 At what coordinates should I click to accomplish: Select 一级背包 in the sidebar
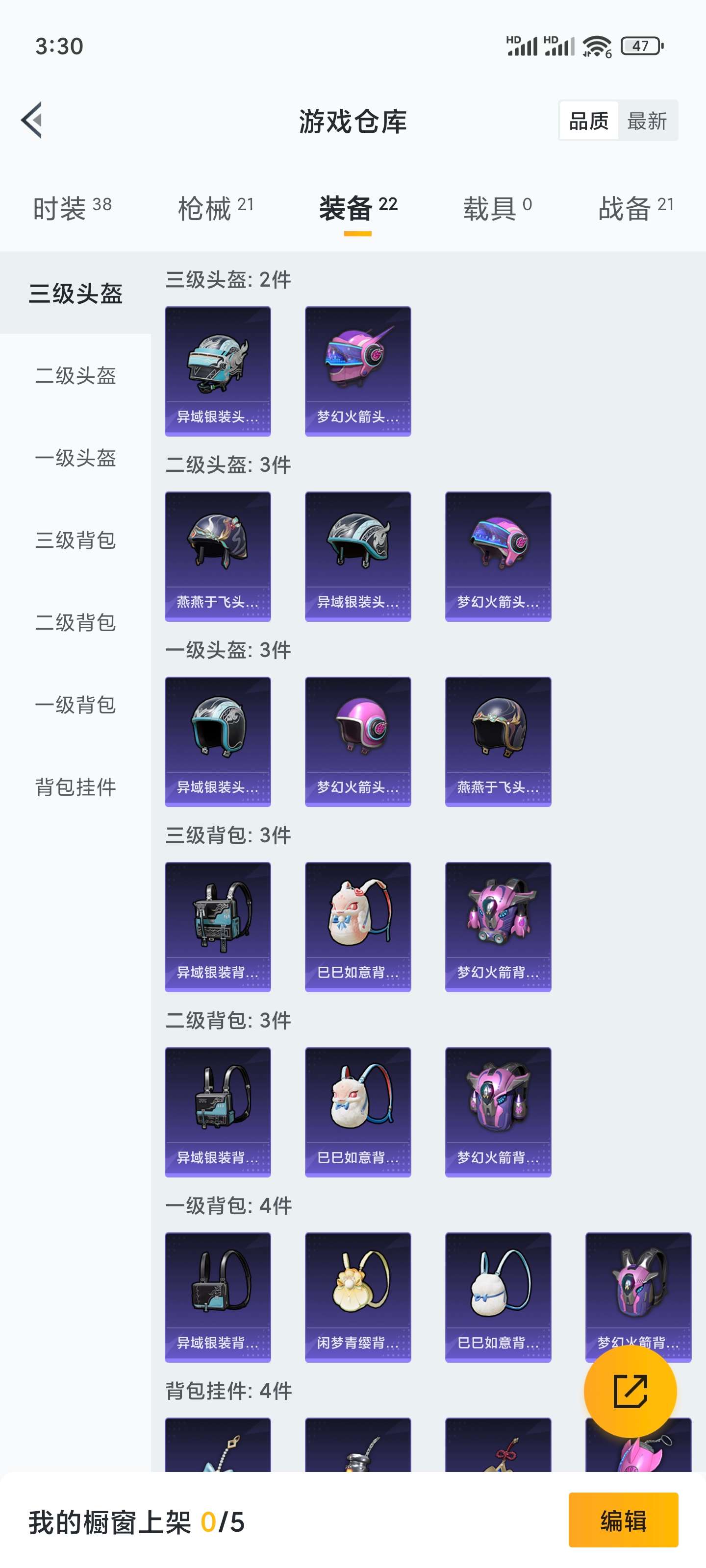pyautogui.click(x=76, y=704)
